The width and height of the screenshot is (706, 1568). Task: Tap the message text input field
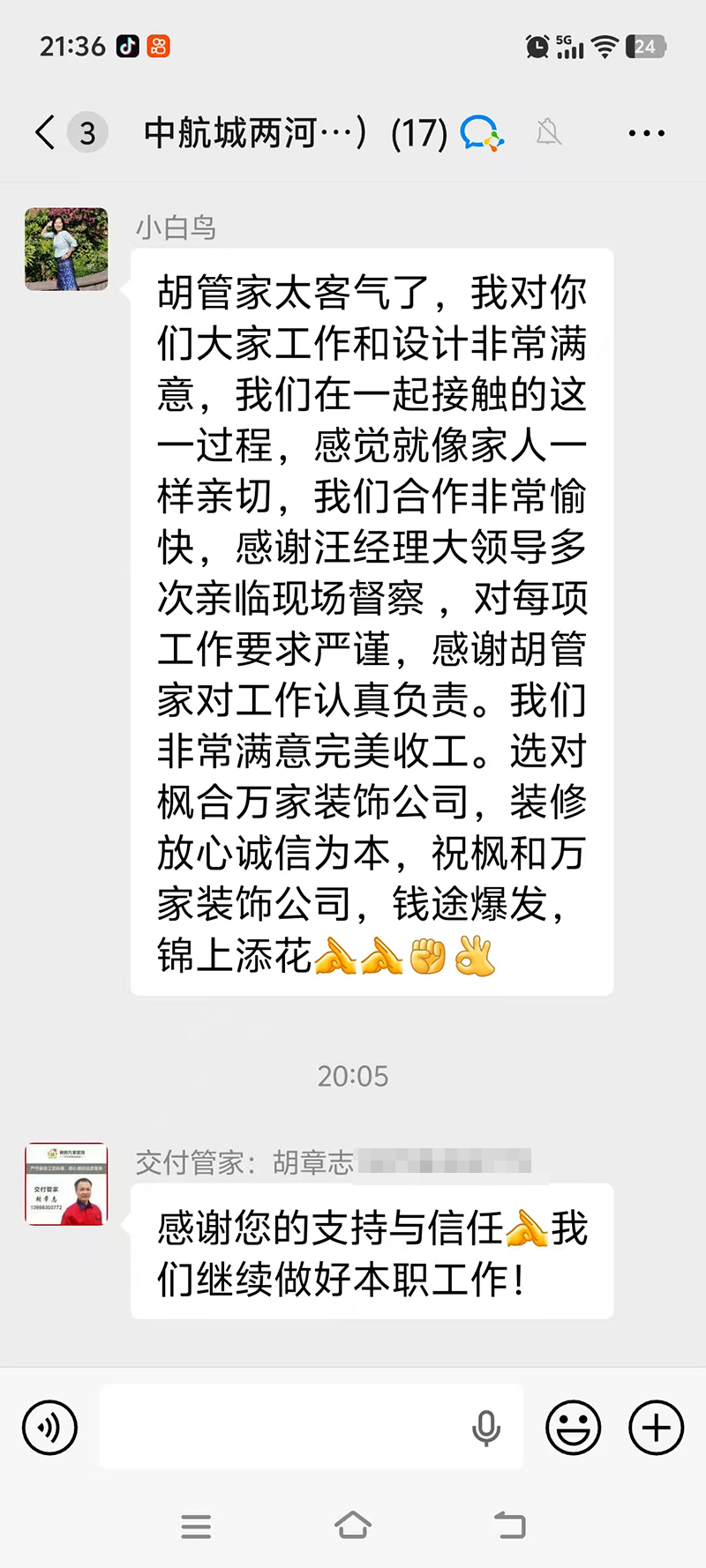pos(282,1427)
